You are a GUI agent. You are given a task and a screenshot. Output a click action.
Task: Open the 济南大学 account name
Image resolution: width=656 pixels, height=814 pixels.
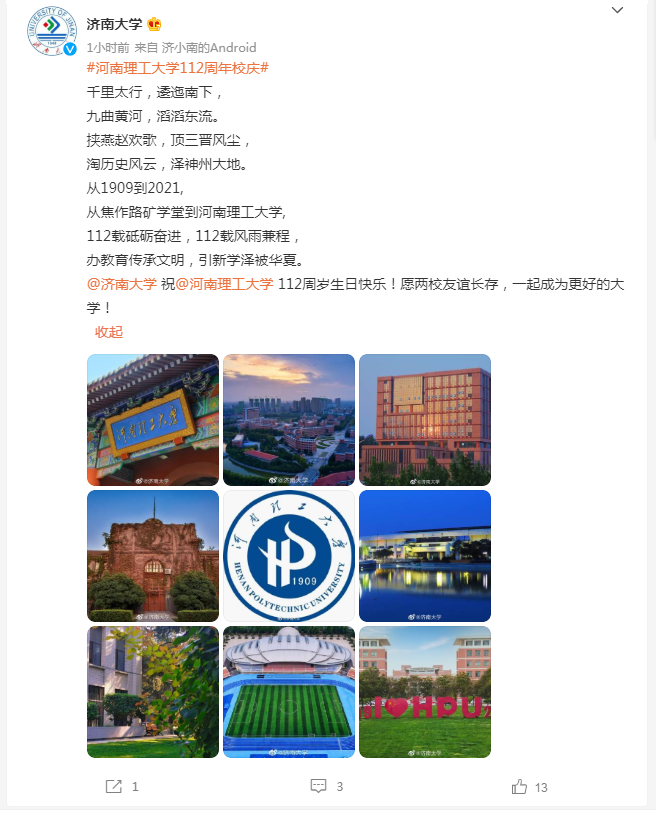(x=114, y=24)
